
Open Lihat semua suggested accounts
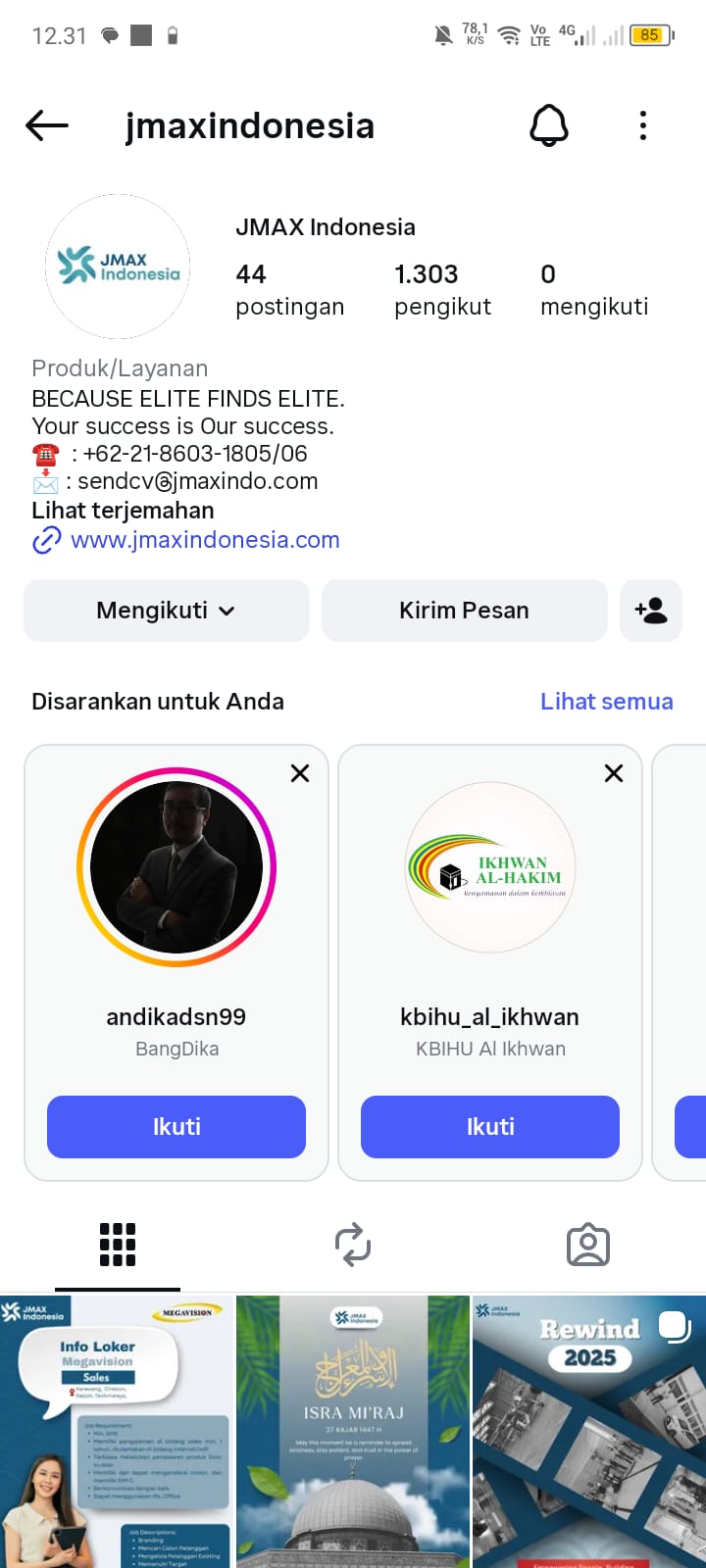click(606, 702)
